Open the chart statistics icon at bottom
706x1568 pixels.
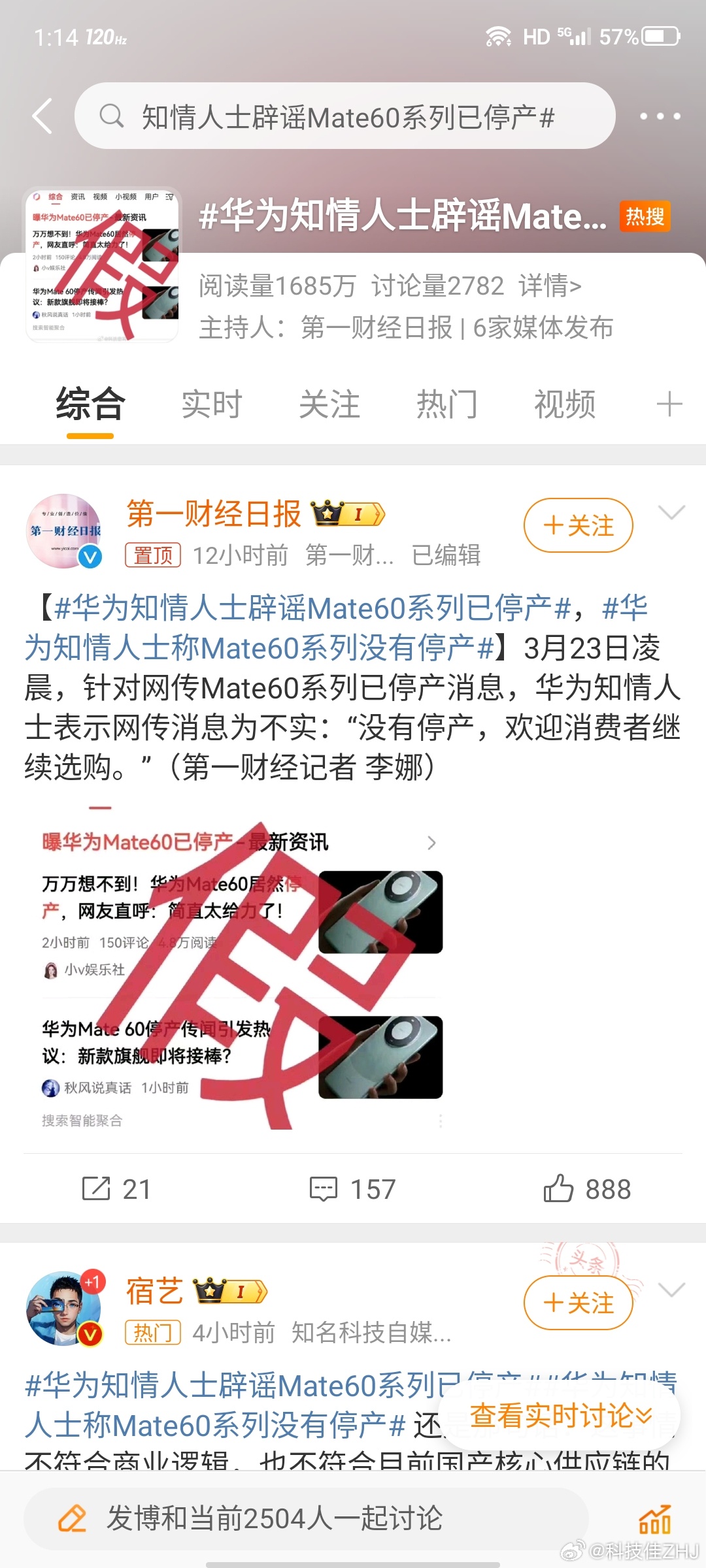click(655, 1518)
